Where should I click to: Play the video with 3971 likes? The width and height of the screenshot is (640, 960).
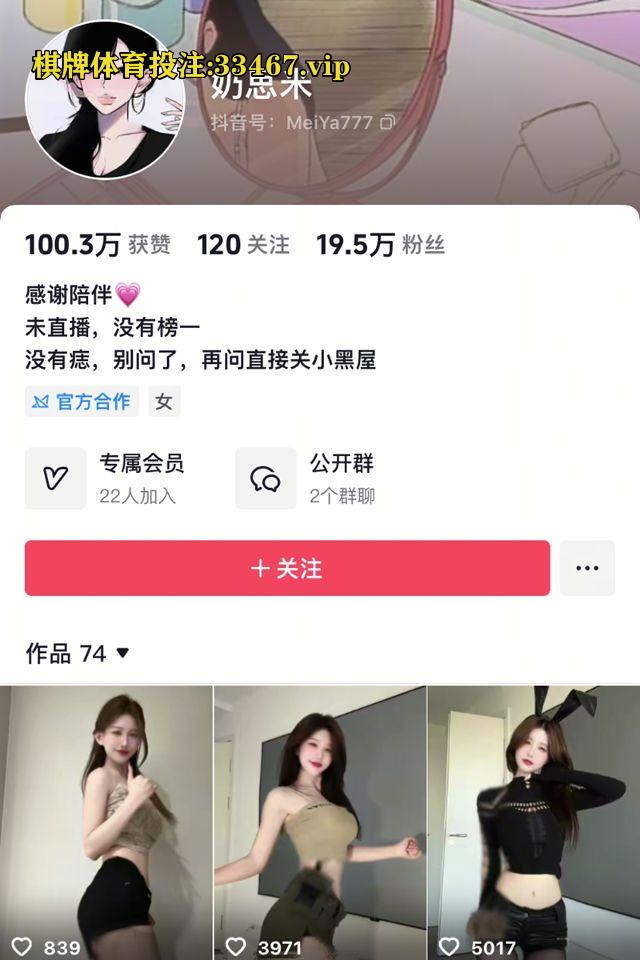pyautogui.click(x=320, y=820)
